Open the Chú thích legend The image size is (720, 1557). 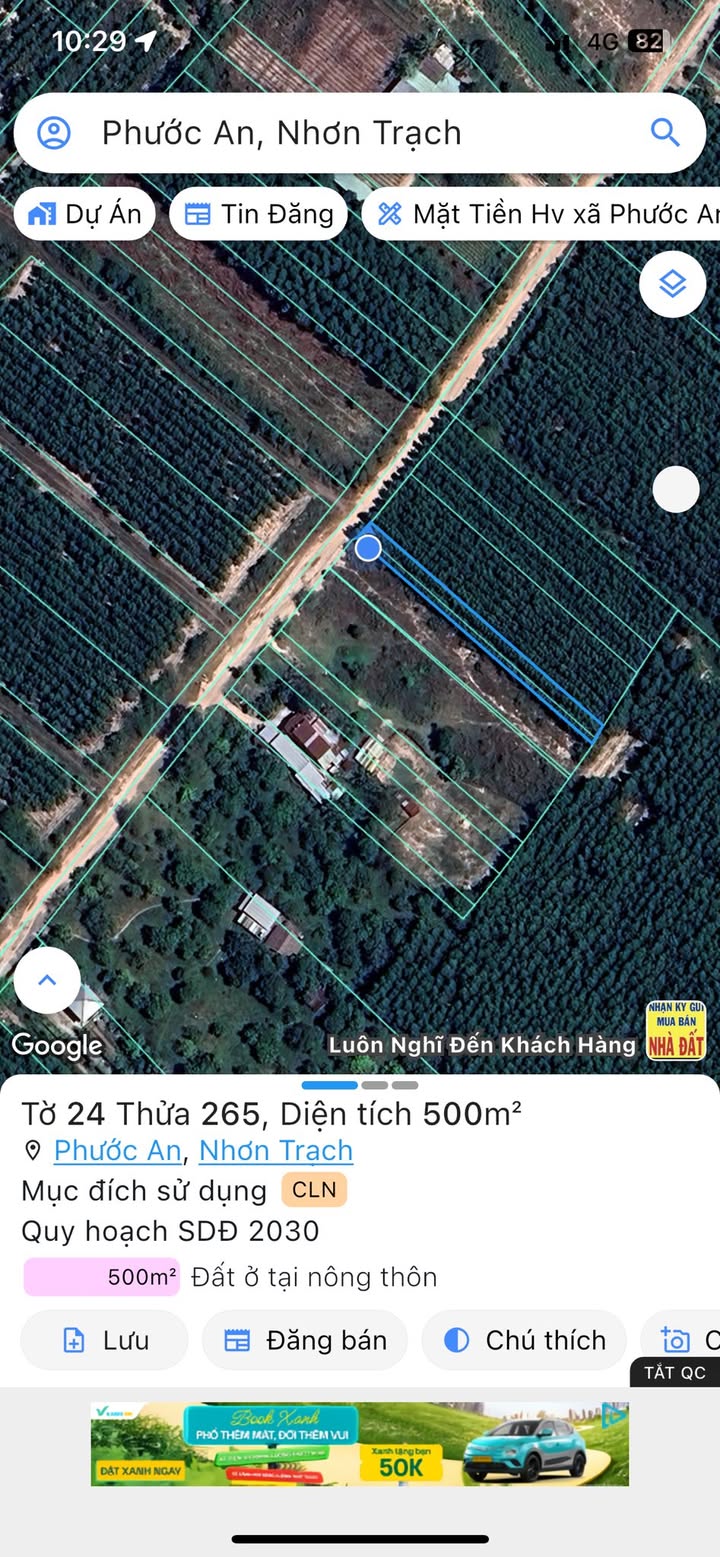point(524,1340)
